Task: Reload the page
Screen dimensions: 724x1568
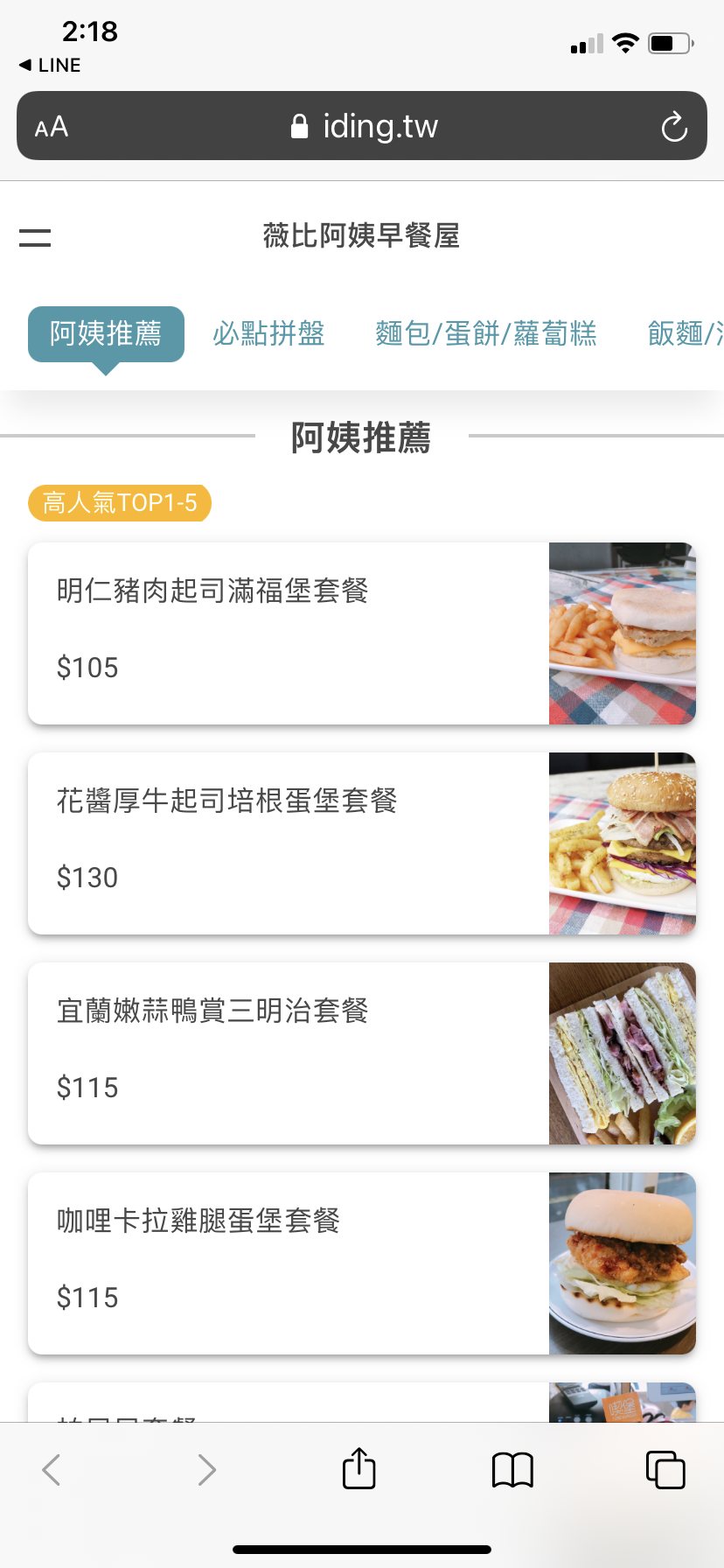Action: click(674, 127)
